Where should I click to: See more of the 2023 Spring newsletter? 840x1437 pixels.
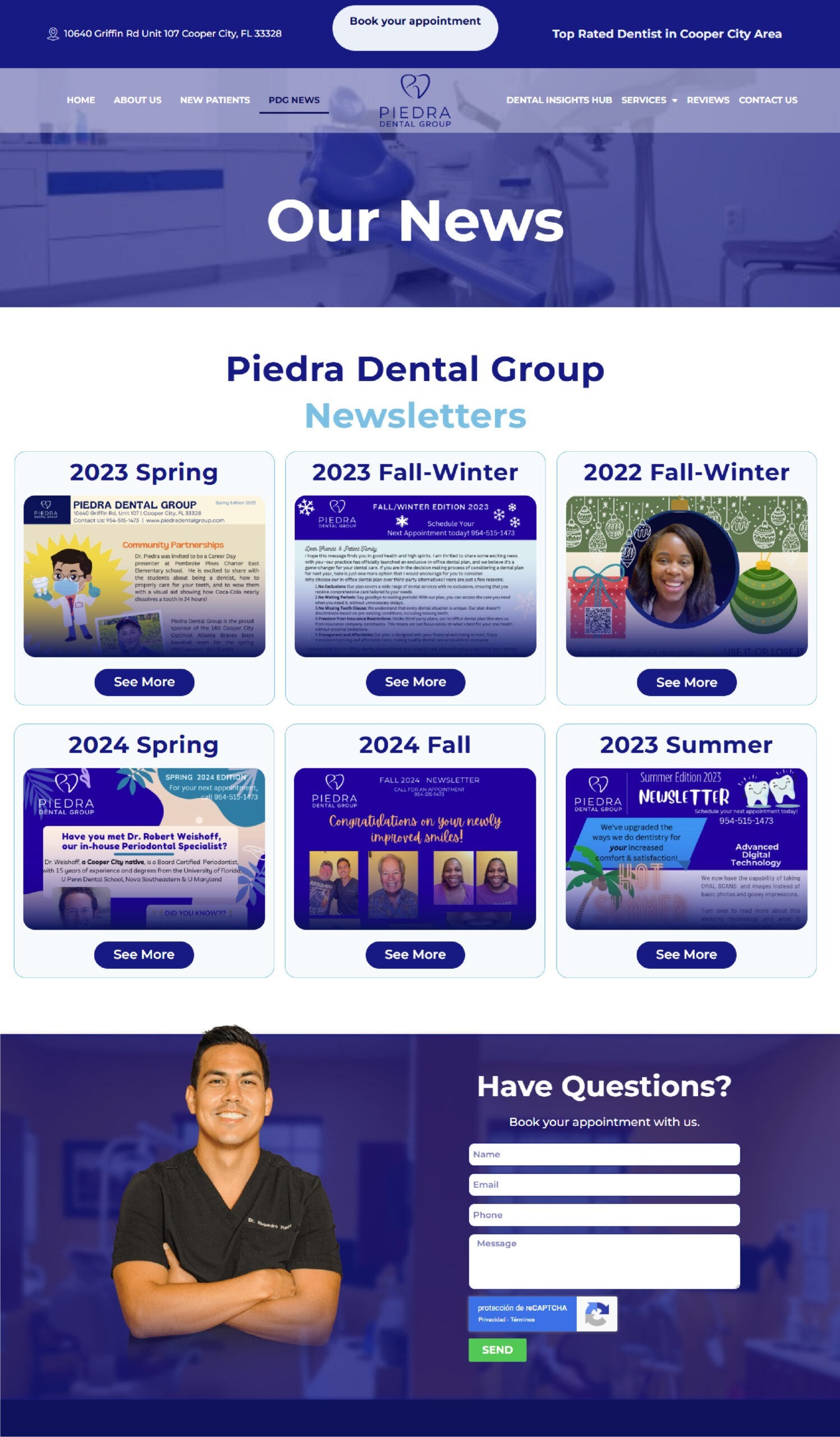tap(144, 681)
